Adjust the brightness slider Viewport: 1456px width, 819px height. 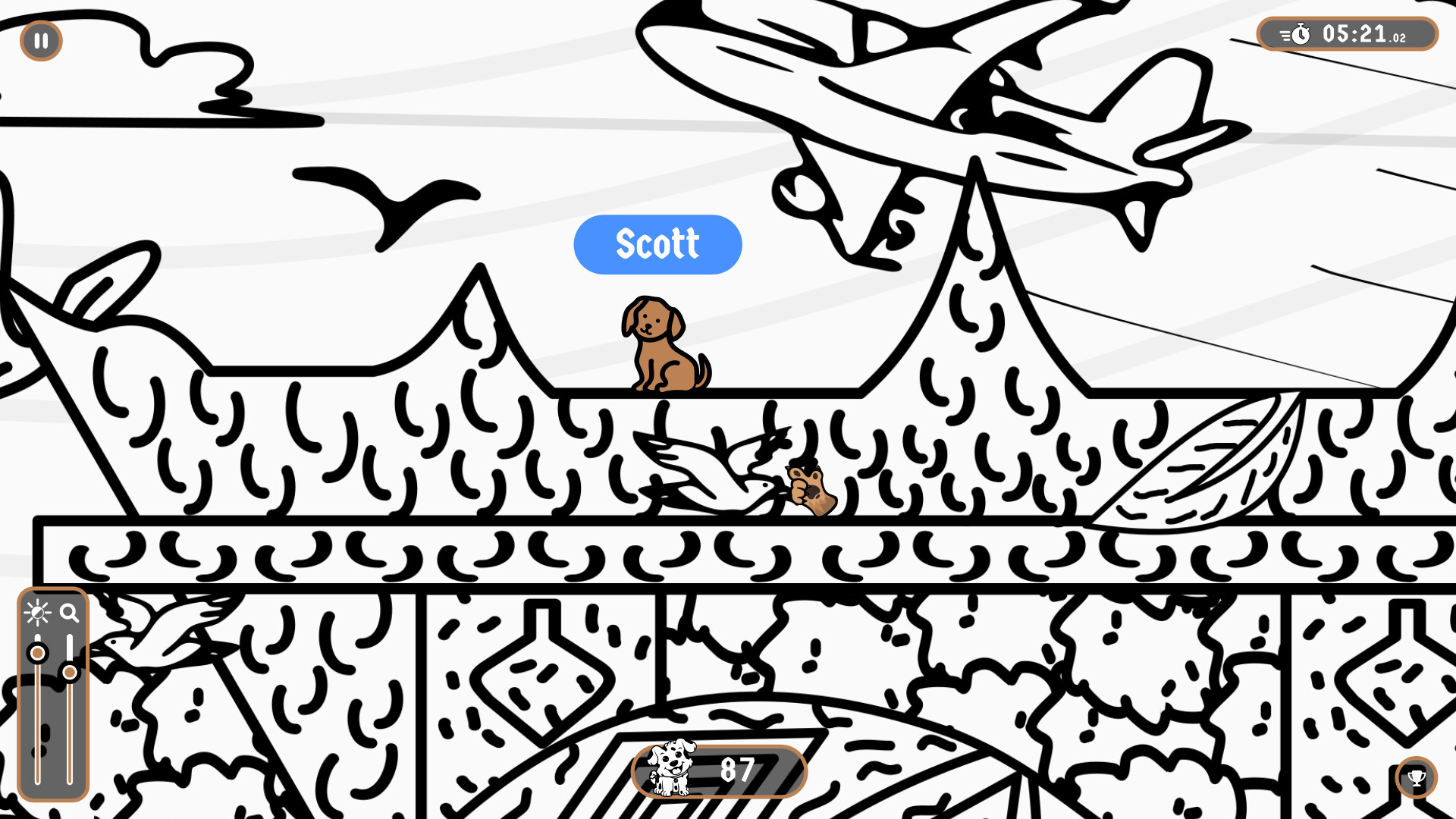tap(37, 653)
